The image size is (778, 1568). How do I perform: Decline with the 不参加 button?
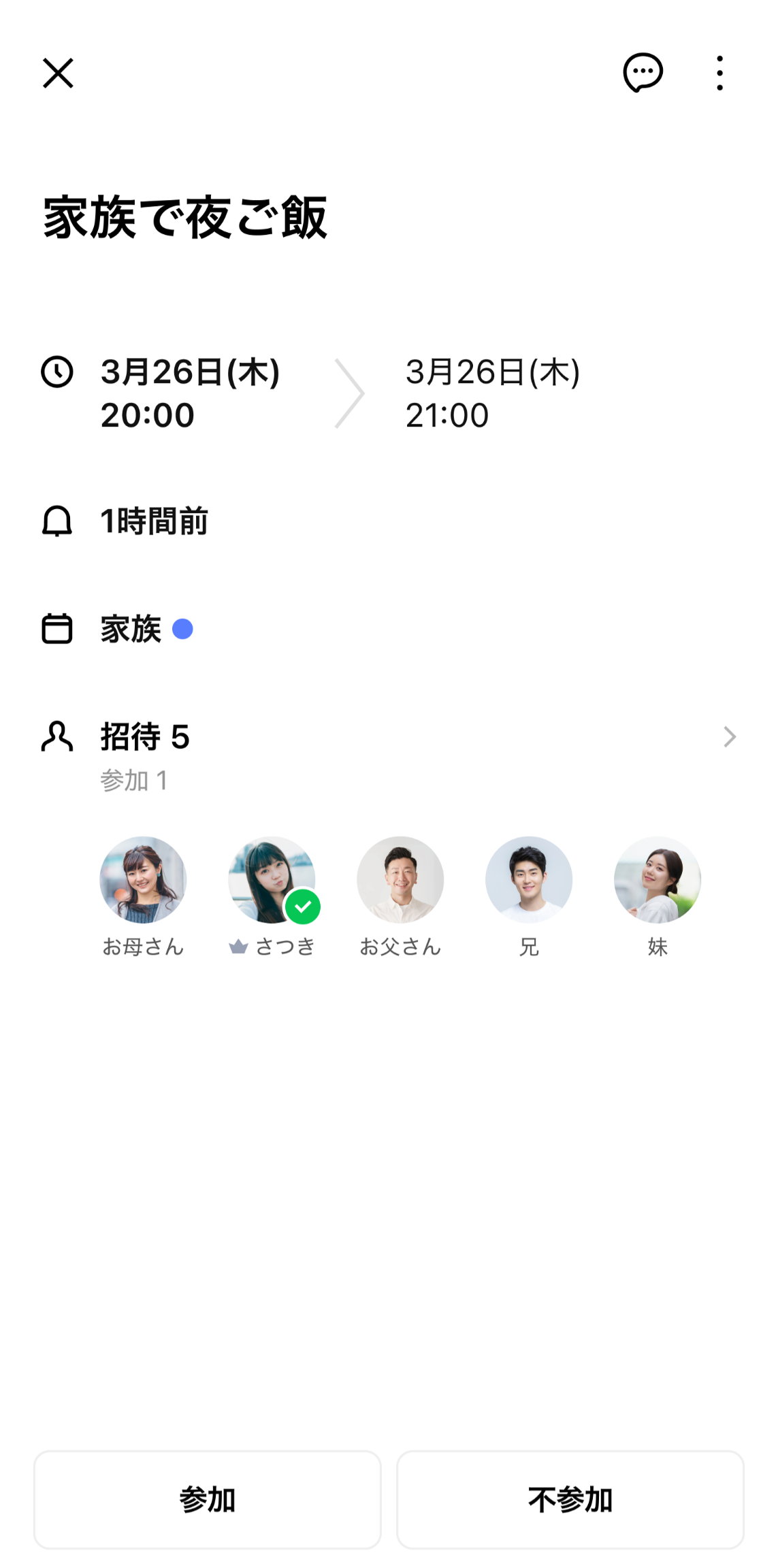tap(570, 1499)
